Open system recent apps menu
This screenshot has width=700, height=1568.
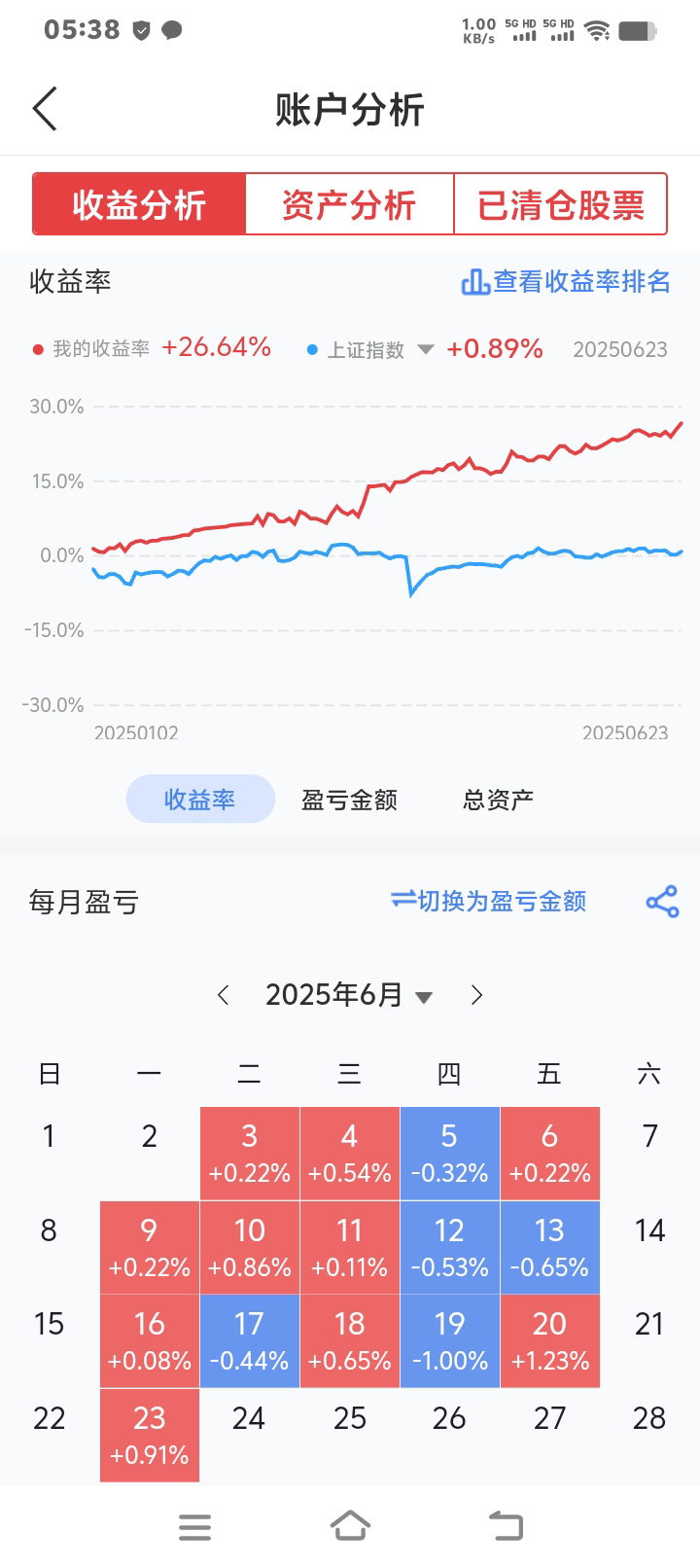[195, 1525]
